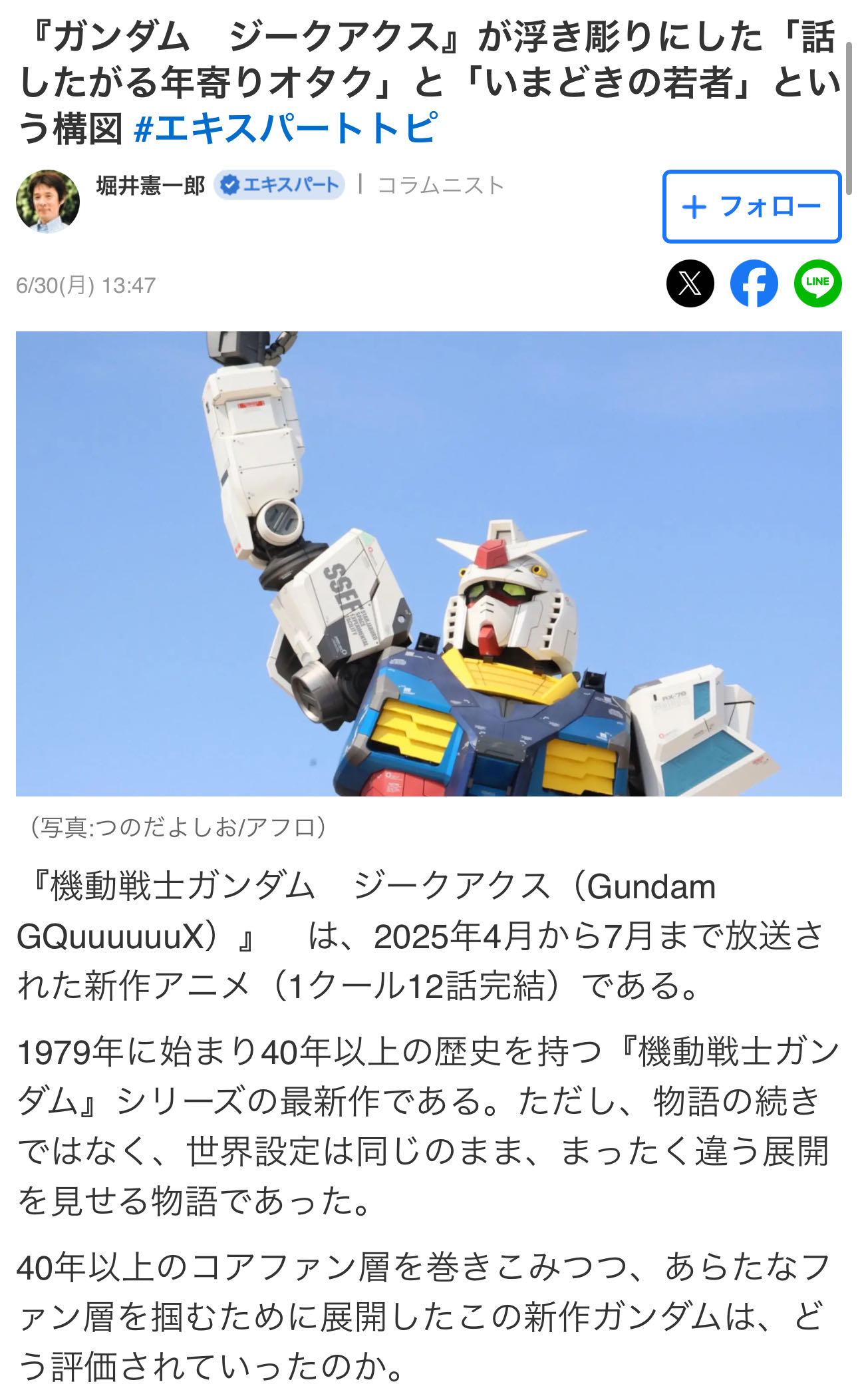Share the article on Facebook
858x1400 pixels.
click(754, 283)
